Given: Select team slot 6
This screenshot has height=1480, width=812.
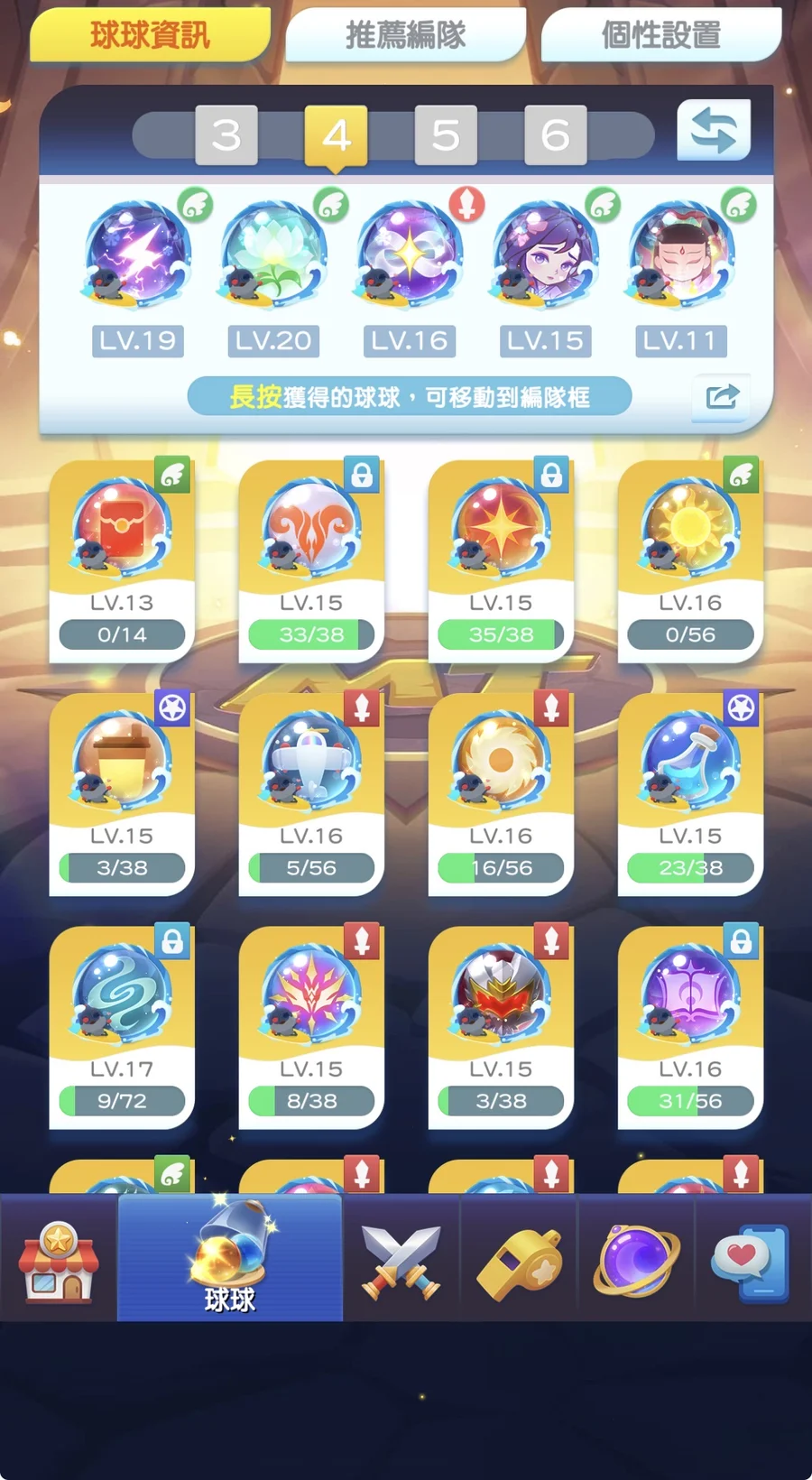Looking at the screenshot, I should point(555,135).
